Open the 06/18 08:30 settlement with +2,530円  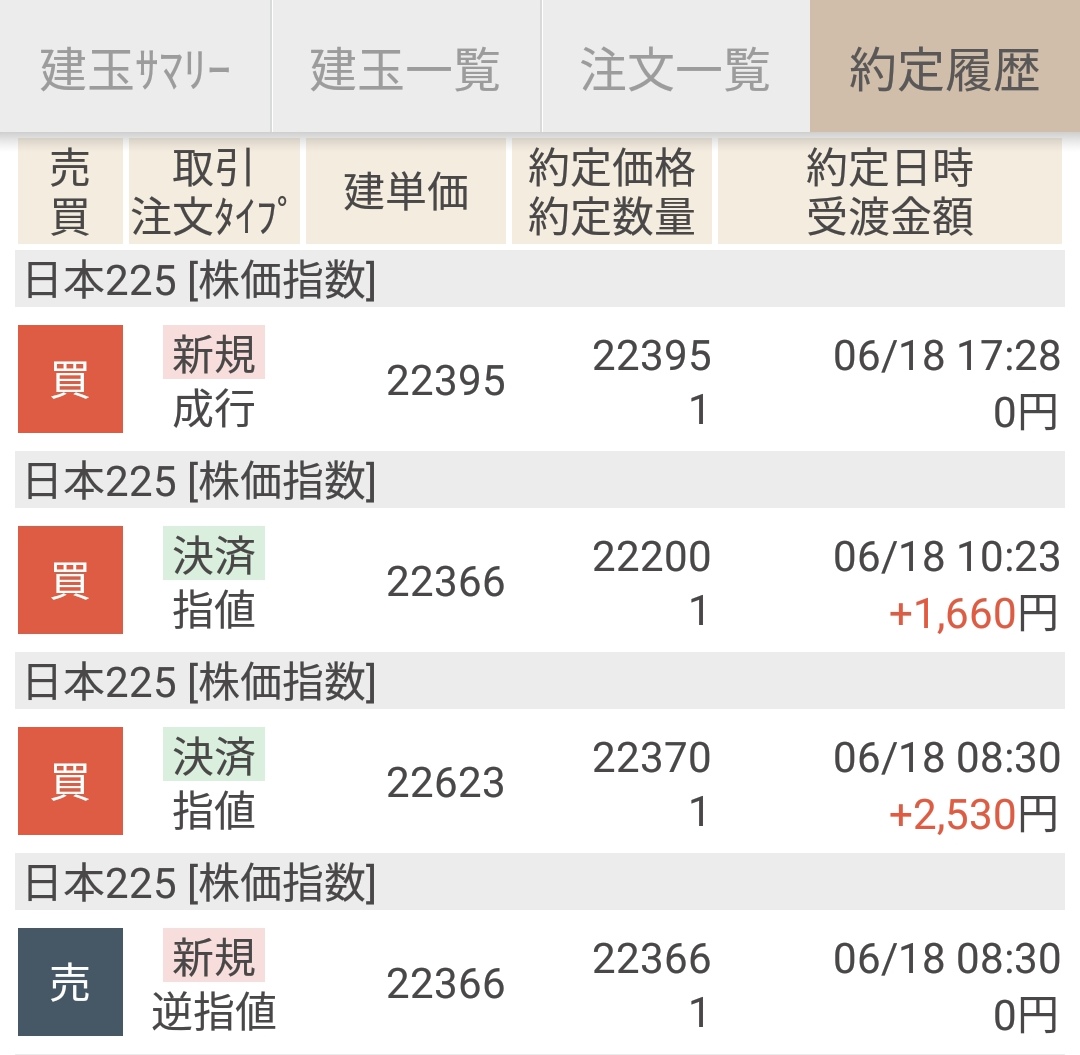click(540, 782)
